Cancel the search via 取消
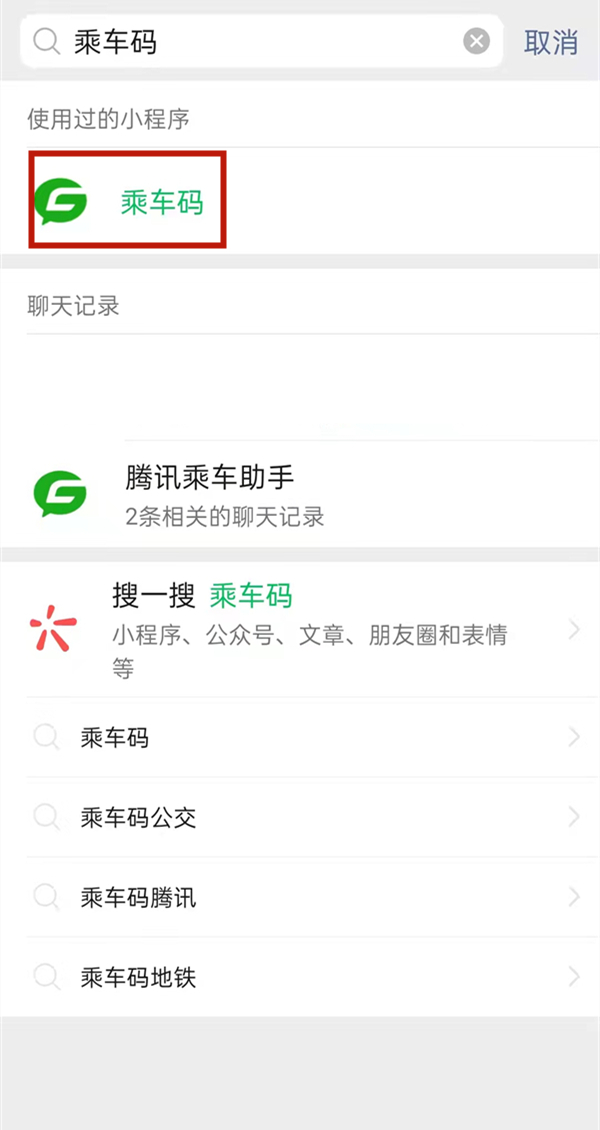This screenshot has width=600, height=1130. tap(551, 42)
